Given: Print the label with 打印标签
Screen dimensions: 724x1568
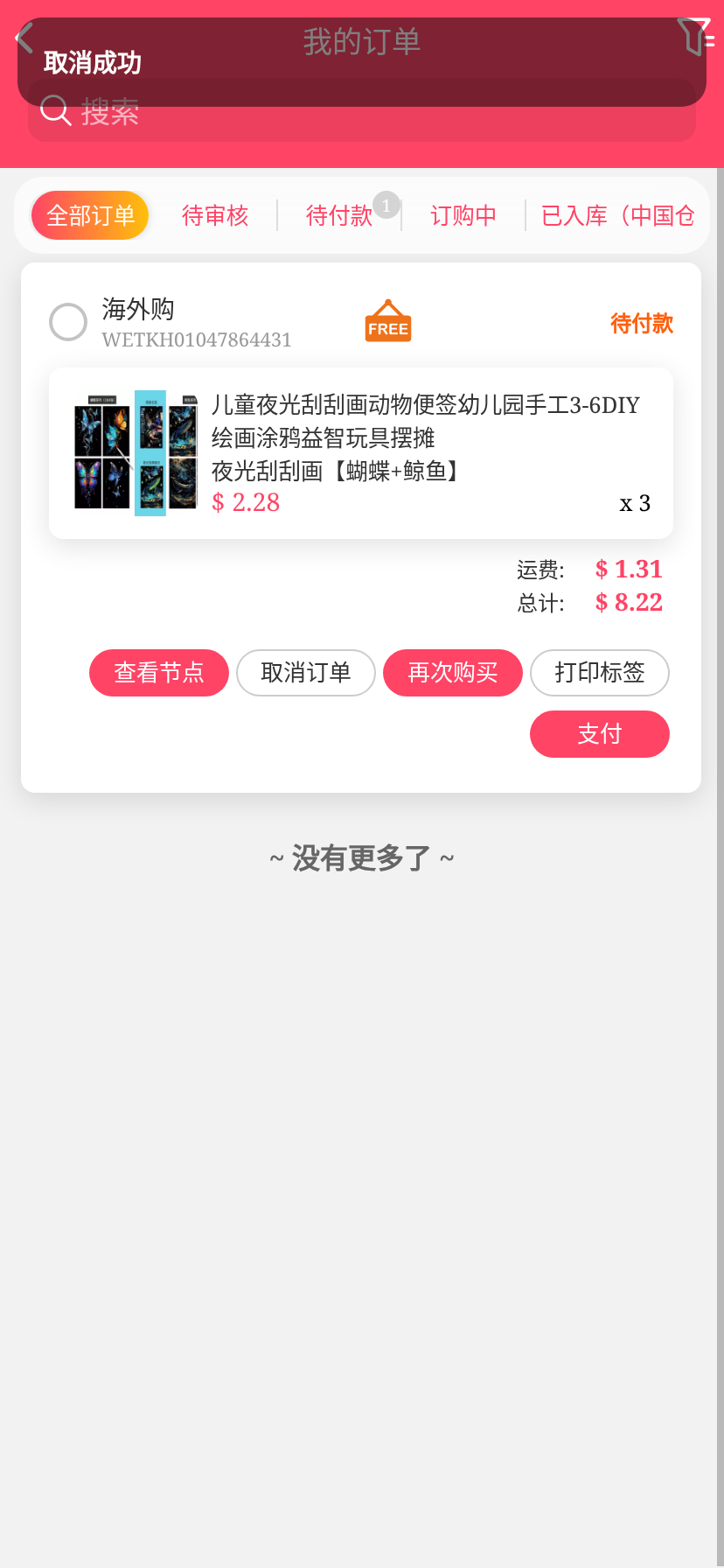Looking at the screenshot, I should pyautogui.click(x=600, y=673).
